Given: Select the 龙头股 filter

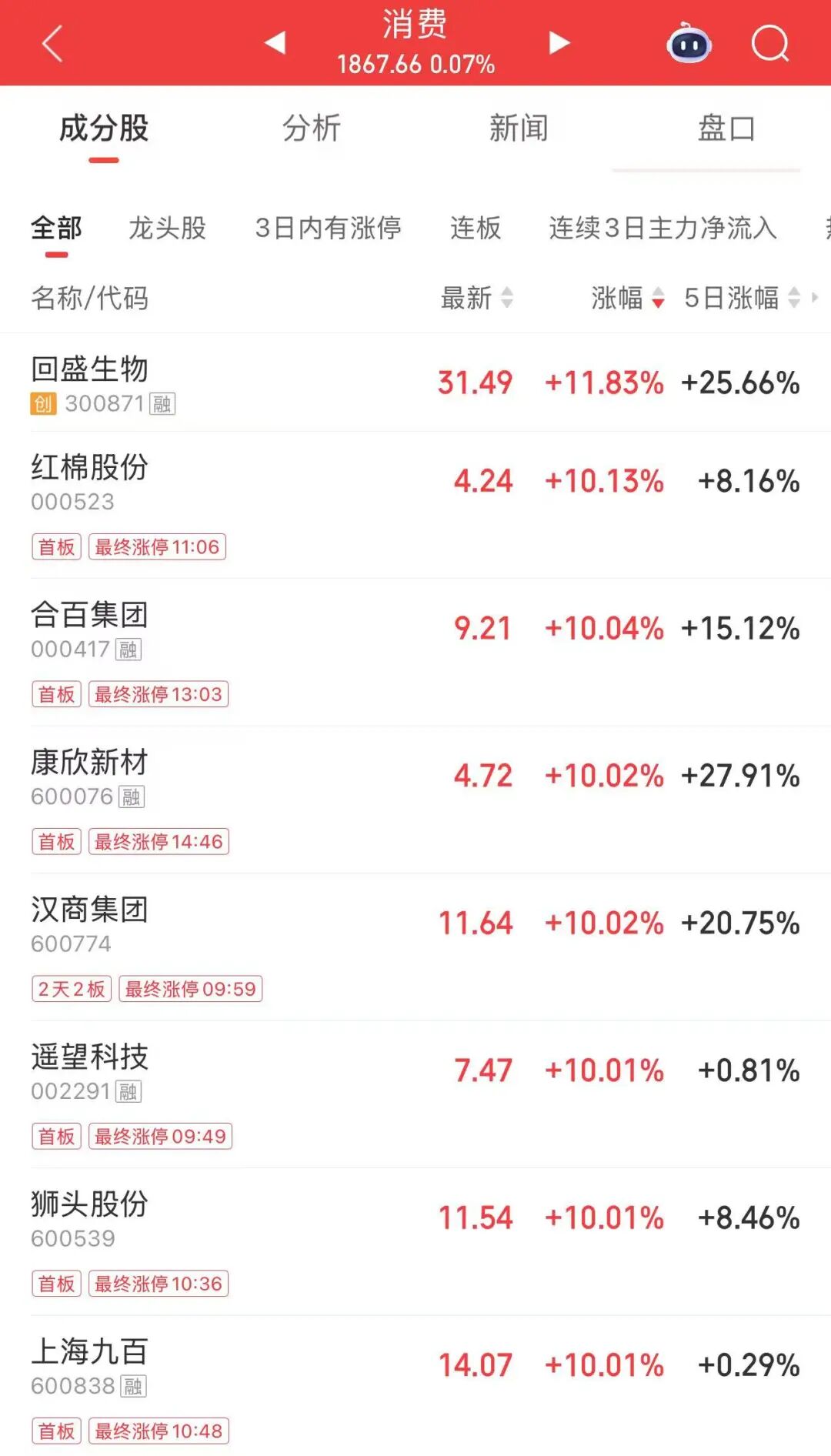Looking at the screenshot, I should (x=167, y=228).
